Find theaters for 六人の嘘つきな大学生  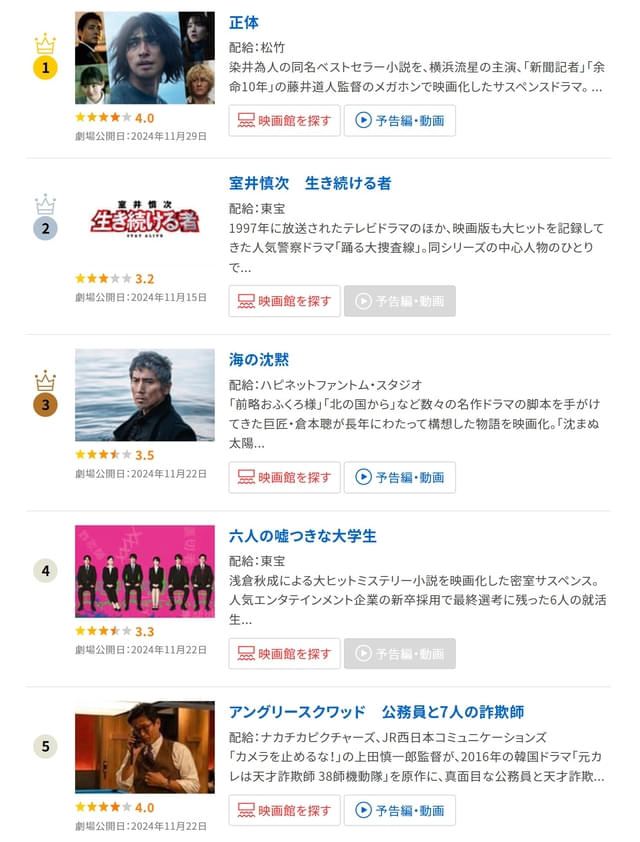[x=284, y=654]
